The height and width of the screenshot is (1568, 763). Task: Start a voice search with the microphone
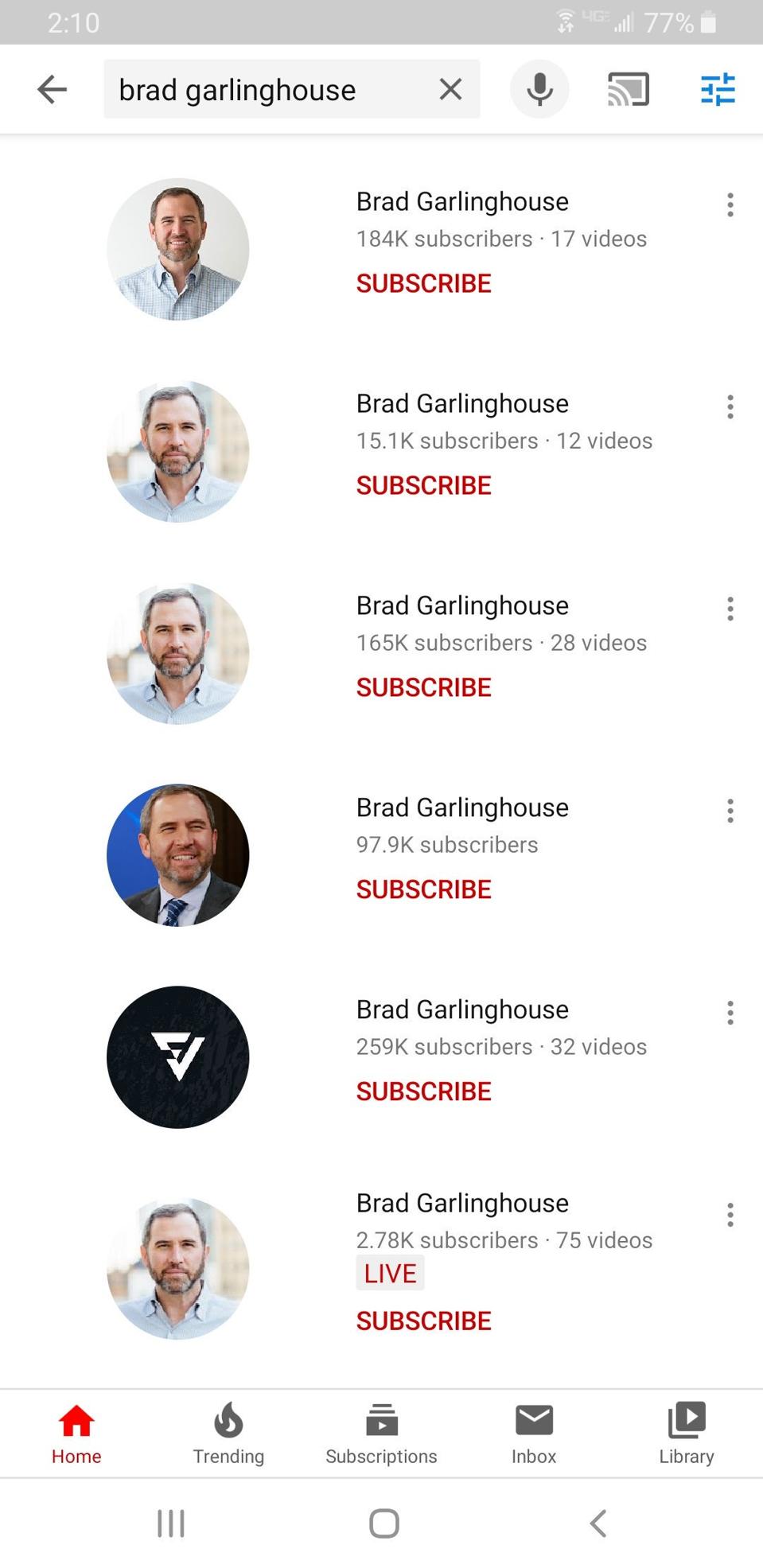(x=539, y=89)
